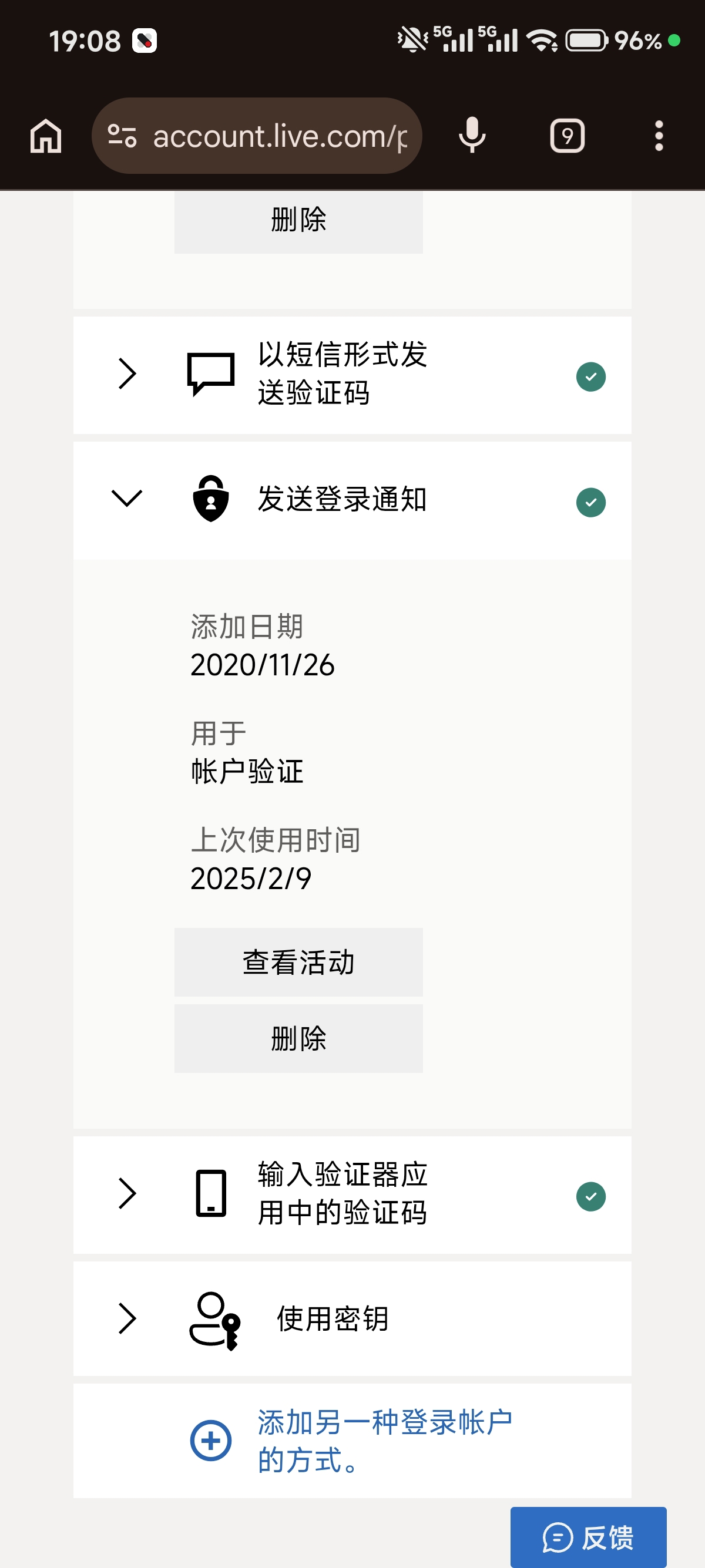Expand the 使用密钥 section
This screenshot has width=705, height=1568.
pyautogui.click(x=127, y=1320)
